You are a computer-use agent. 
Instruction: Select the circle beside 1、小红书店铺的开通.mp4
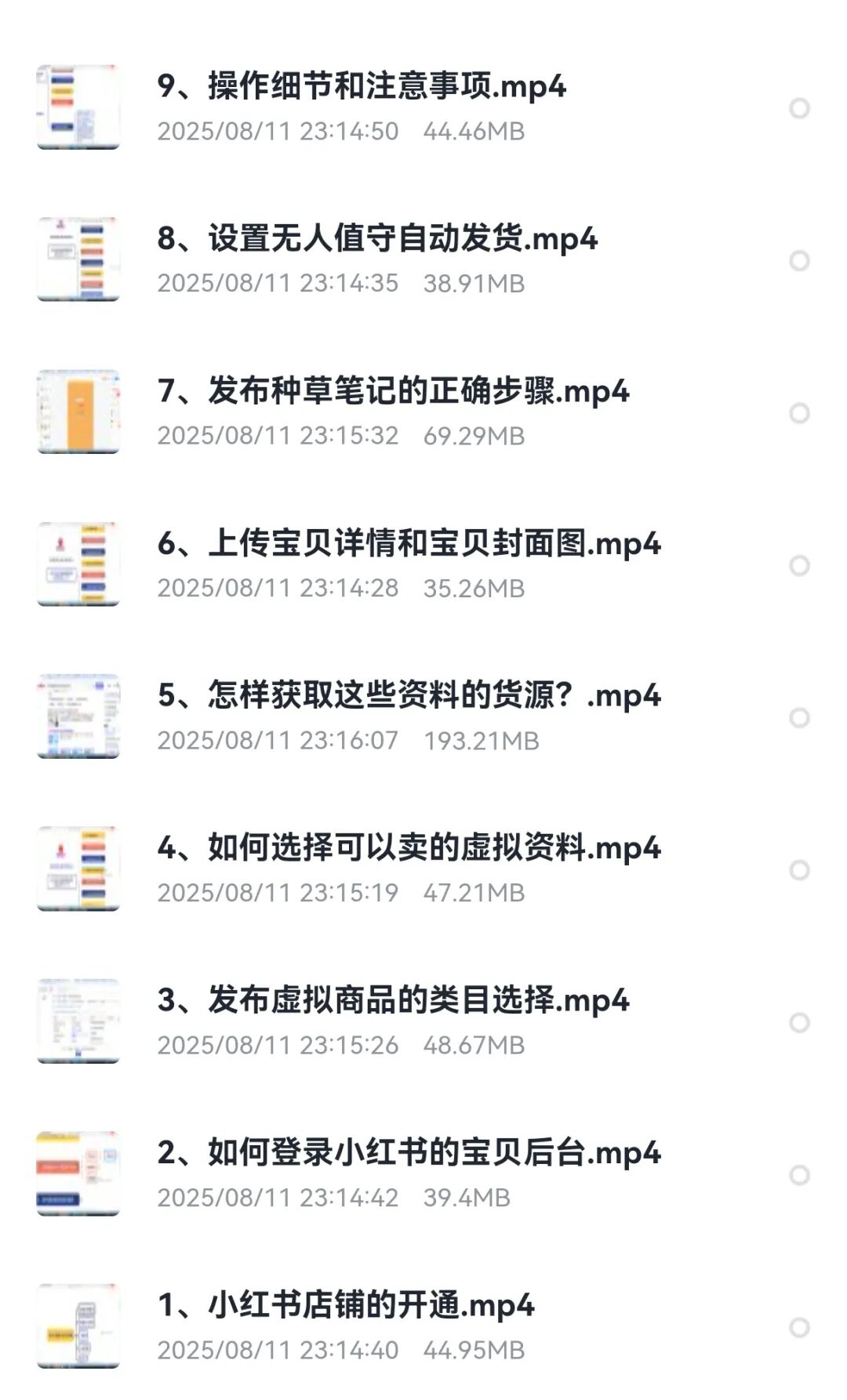(x=799, y=1327)
